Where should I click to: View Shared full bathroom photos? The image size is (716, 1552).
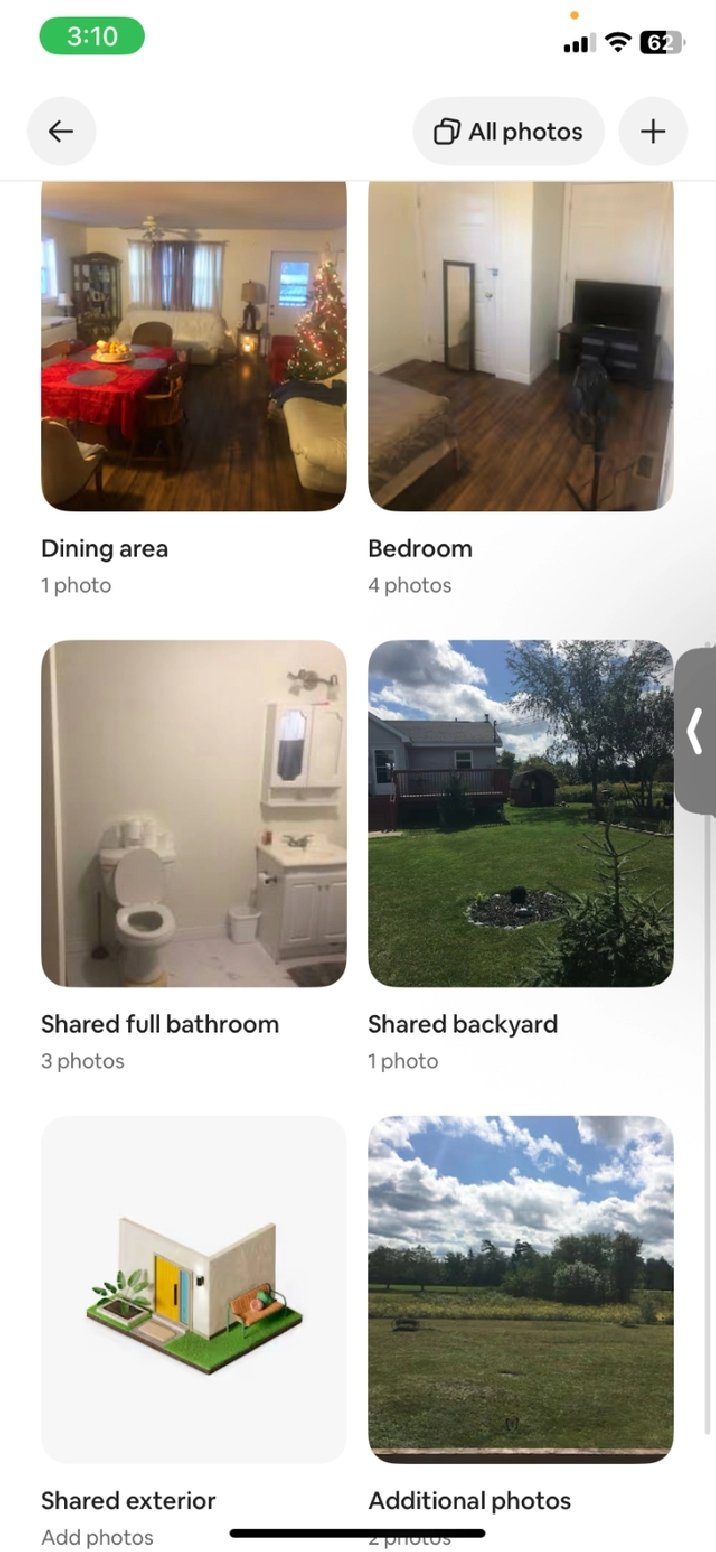pyautogui.click(x=194, y=813)
